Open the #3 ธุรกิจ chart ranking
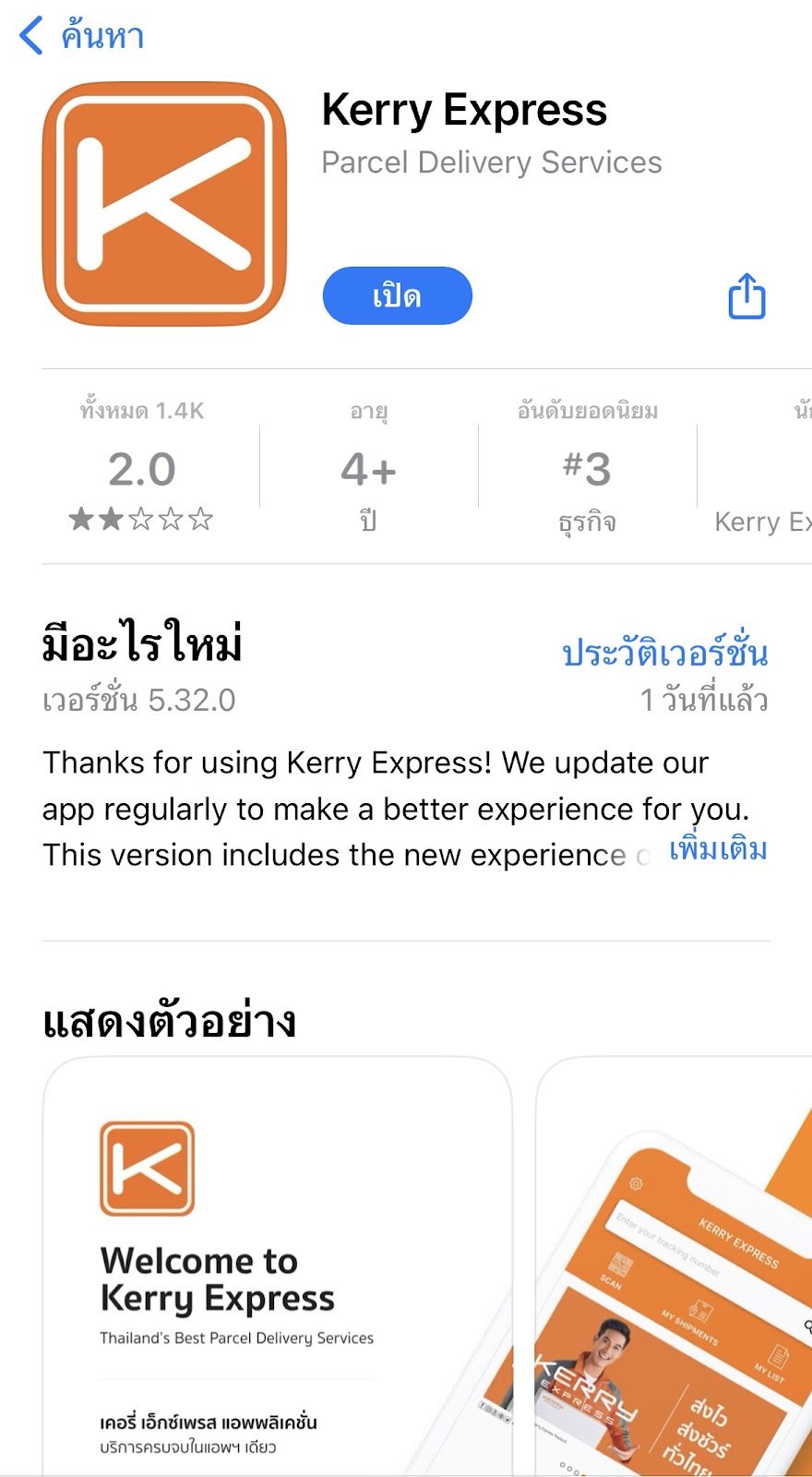Viewport: 812px width, 1477px height. coord(587,467)
